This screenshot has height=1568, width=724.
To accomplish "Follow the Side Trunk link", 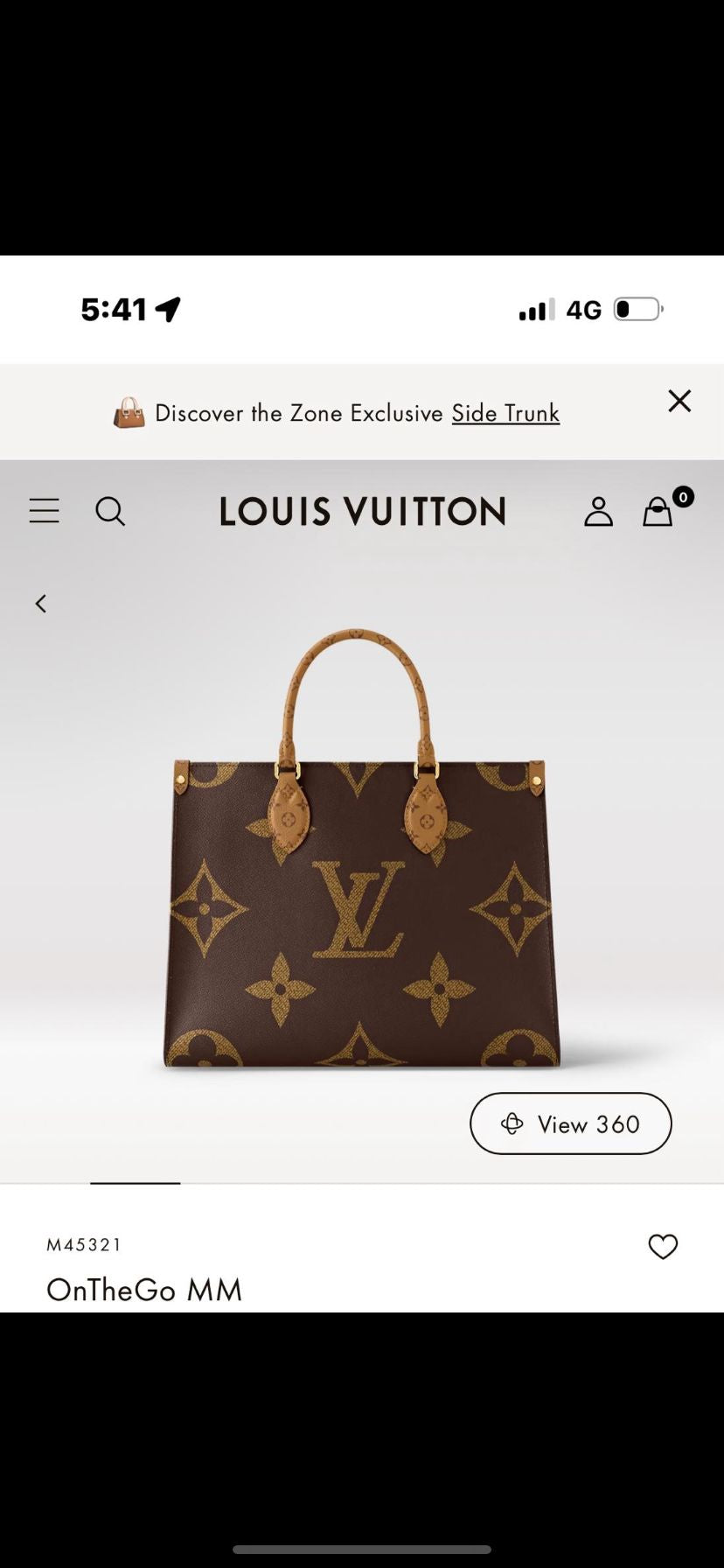I will tap(505, 413).
